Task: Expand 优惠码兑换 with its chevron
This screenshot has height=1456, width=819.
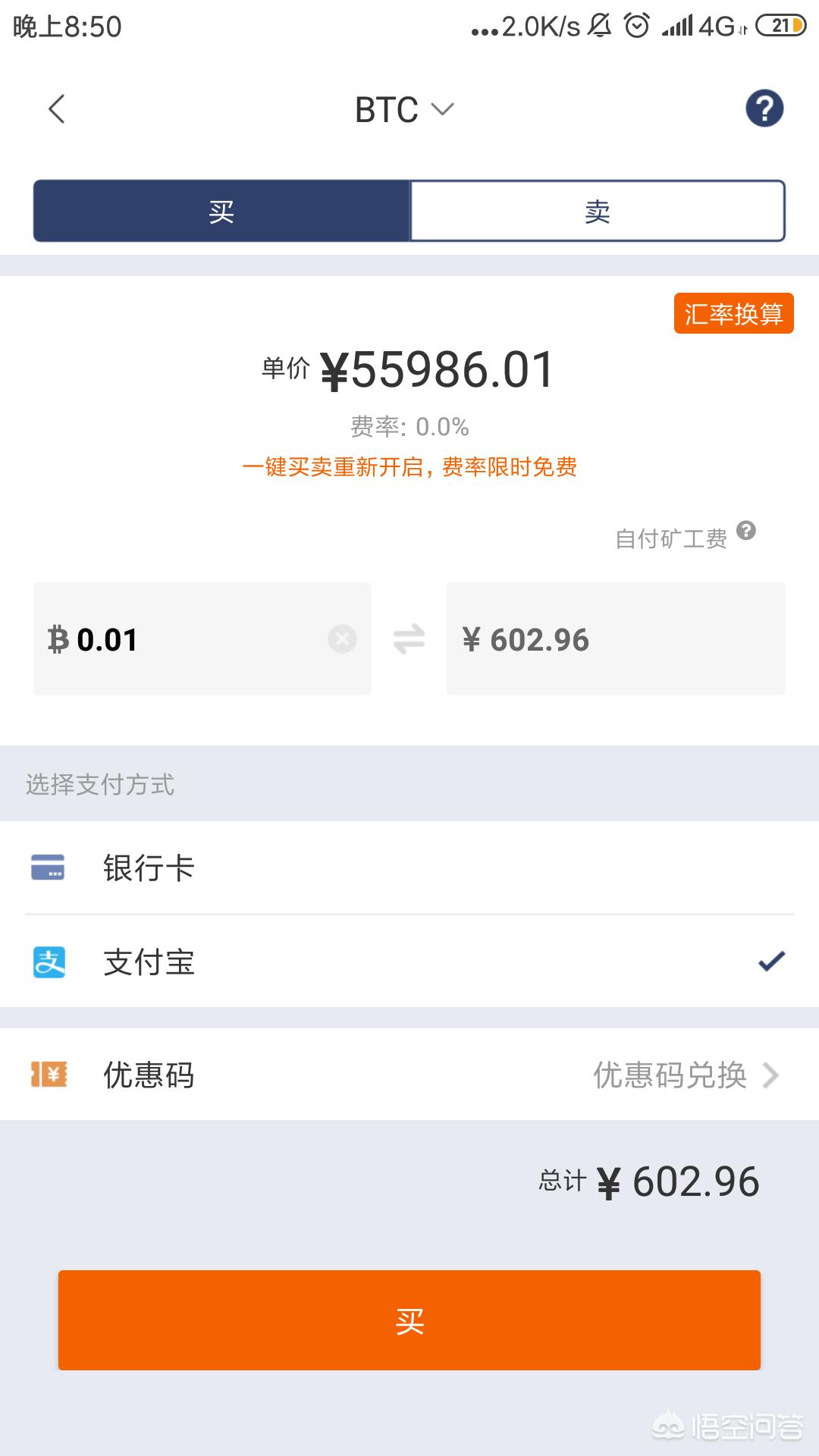Action: (772, 1075)
